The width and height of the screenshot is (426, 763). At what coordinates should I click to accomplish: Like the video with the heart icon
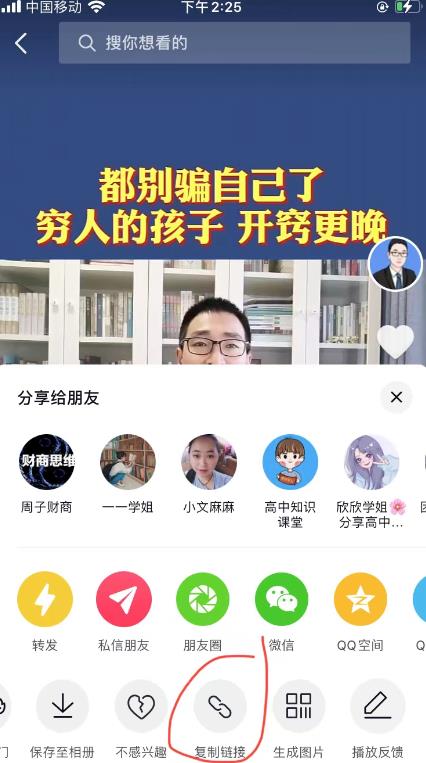[x=395, y=340]
